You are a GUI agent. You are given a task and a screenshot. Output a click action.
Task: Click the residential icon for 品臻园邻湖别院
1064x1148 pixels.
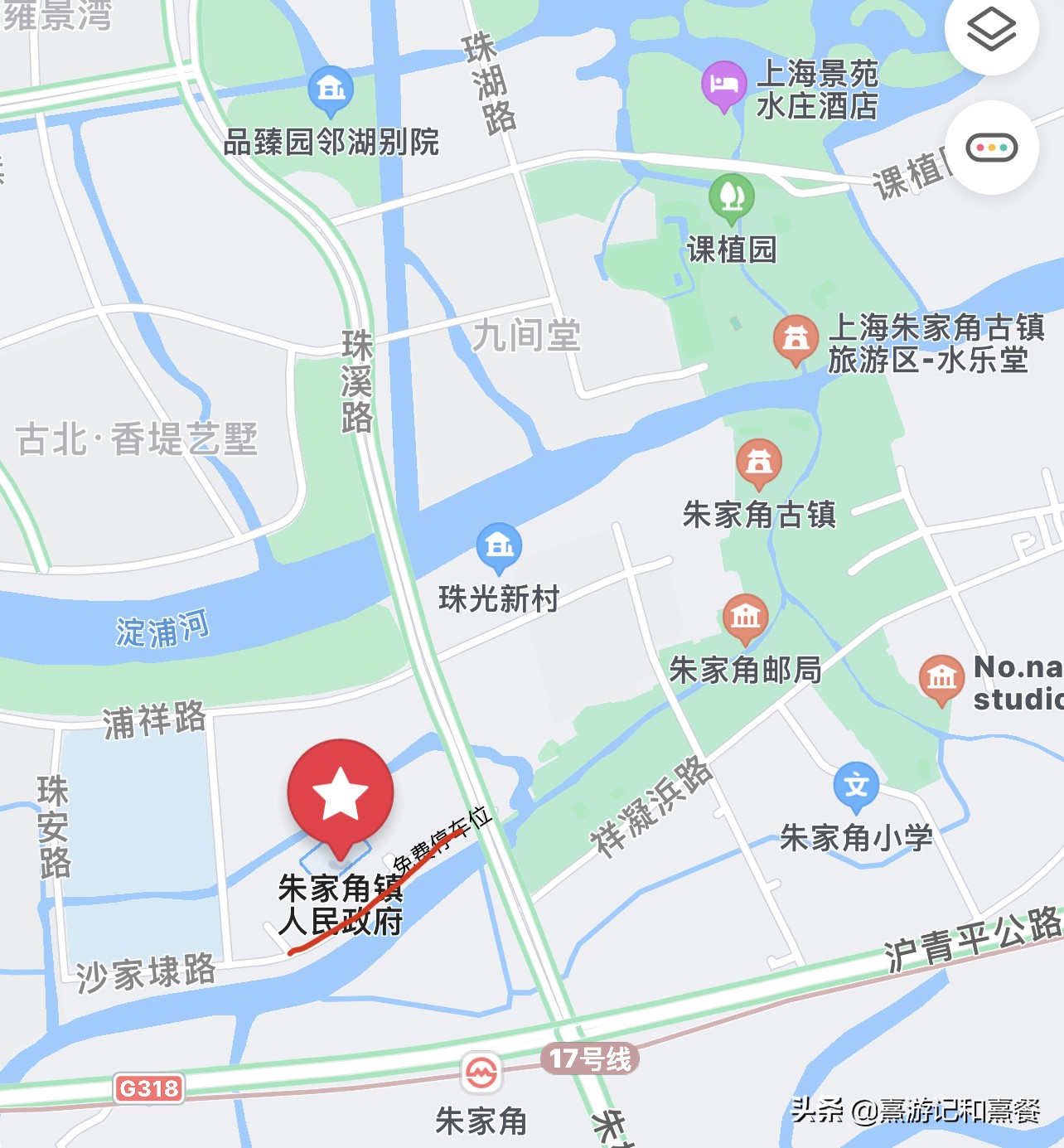tap(331, 89)
